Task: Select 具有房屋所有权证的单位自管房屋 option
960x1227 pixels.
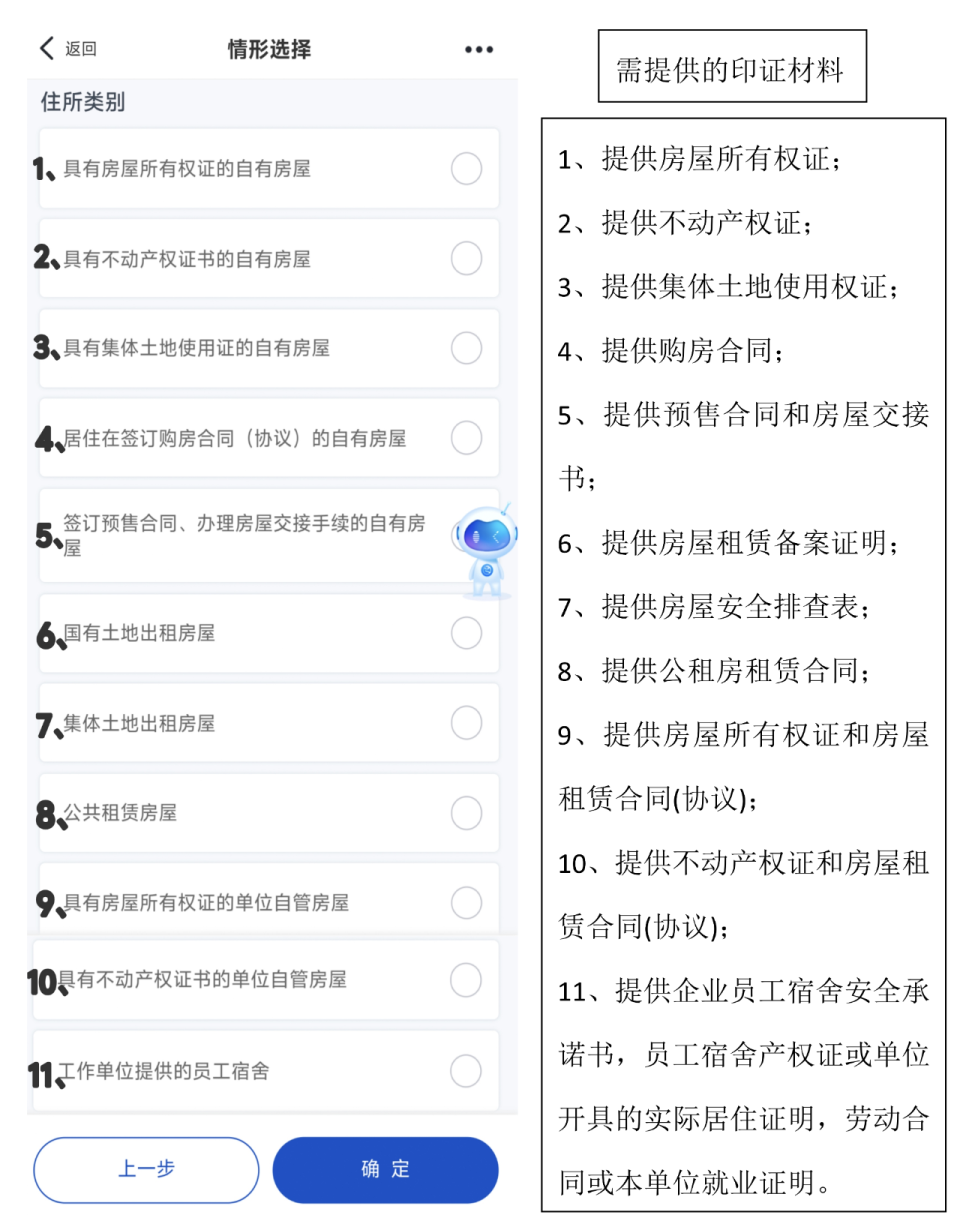Action: point(465,901)
